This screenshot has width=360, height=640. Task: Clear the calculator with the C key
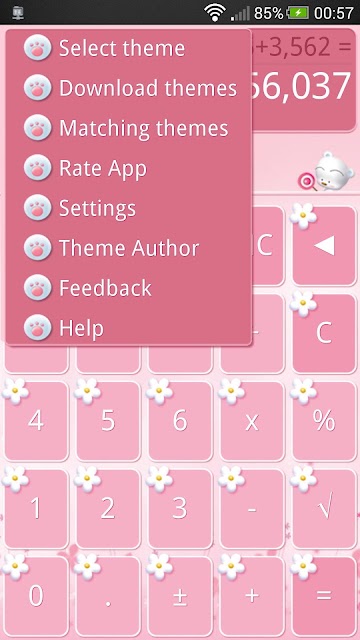tap(324, 333)
